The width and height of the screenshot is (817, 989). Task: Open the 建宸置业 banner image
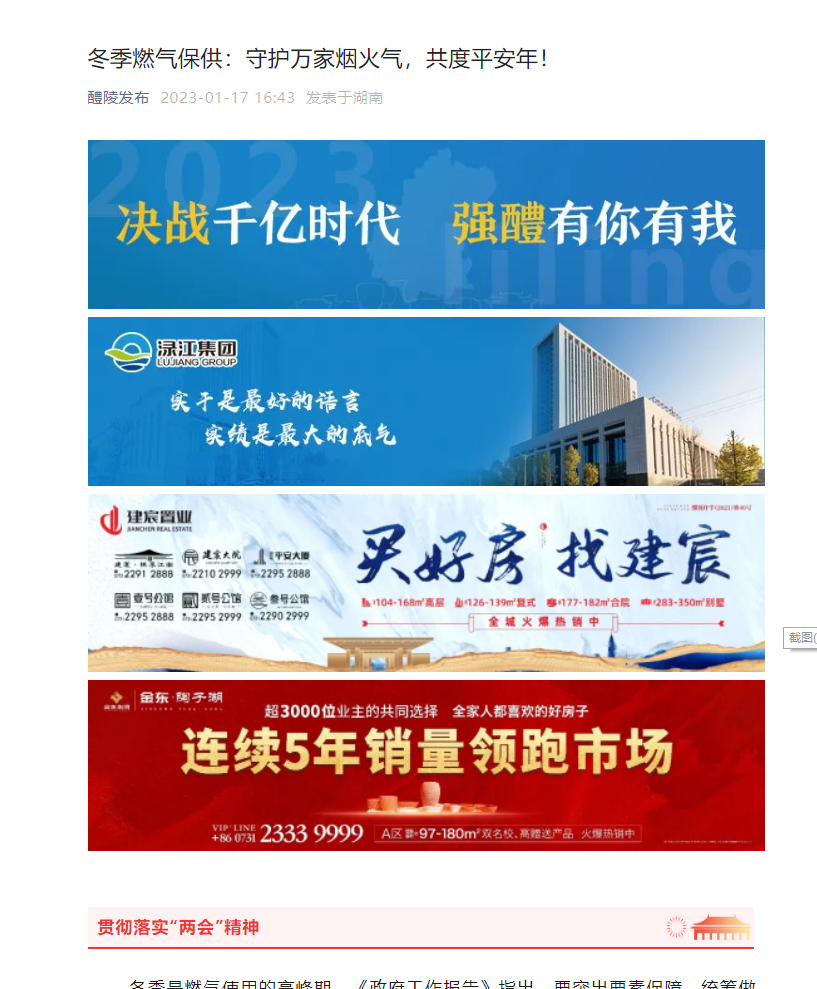(x=426, y=582)
